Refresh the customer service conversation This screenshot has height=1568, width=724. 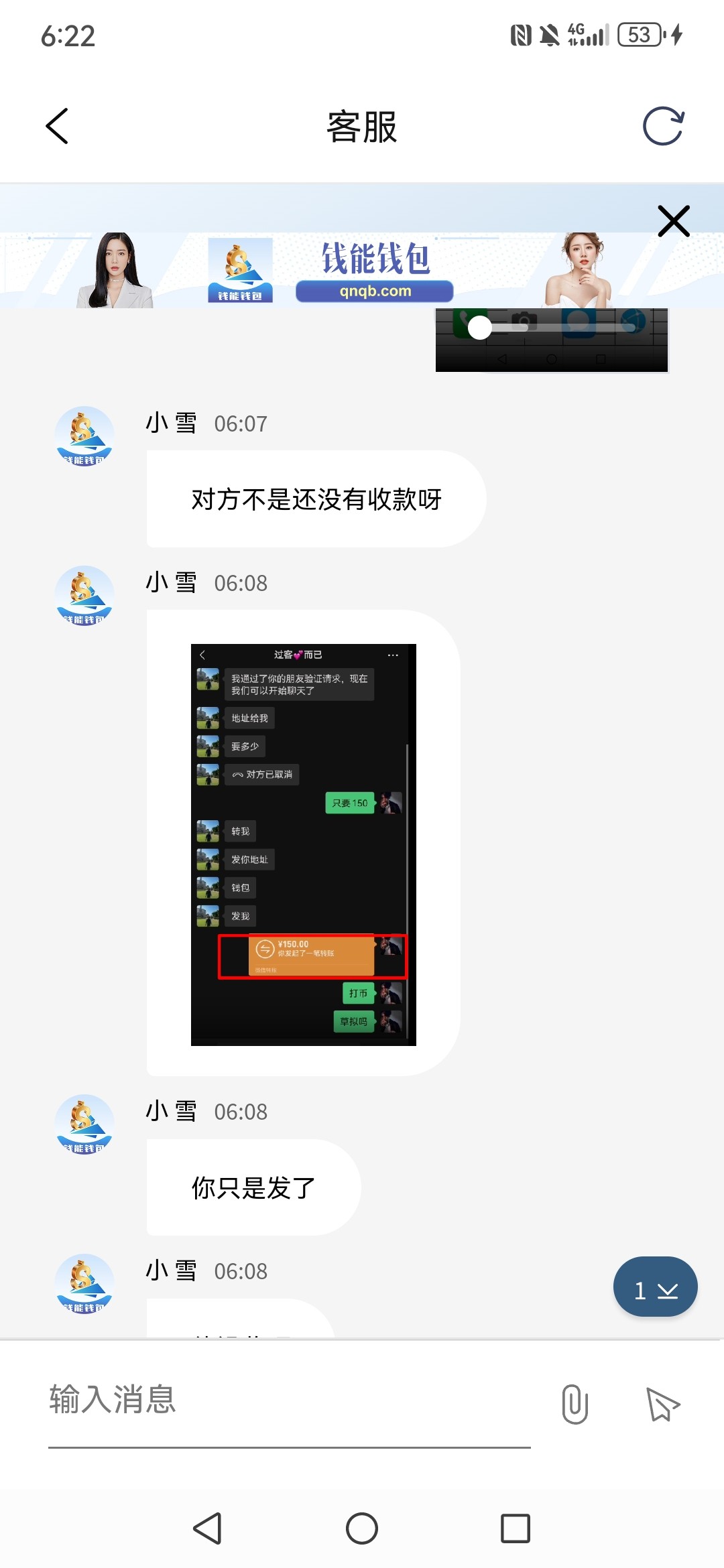(663, 126)
